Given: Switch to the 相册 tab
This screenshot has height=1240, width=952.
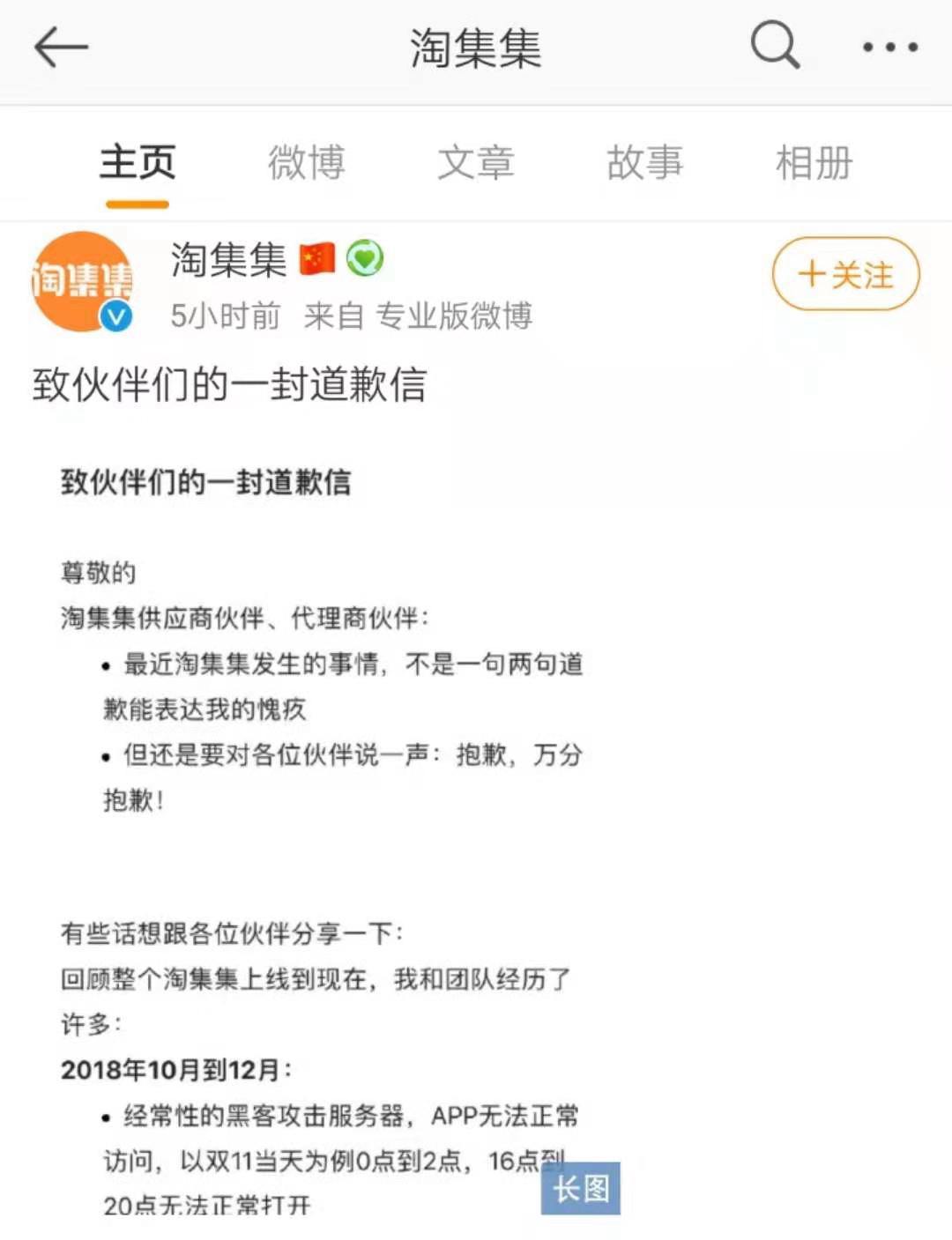Looking at the screenshot, I should click(x=814, y=163).
